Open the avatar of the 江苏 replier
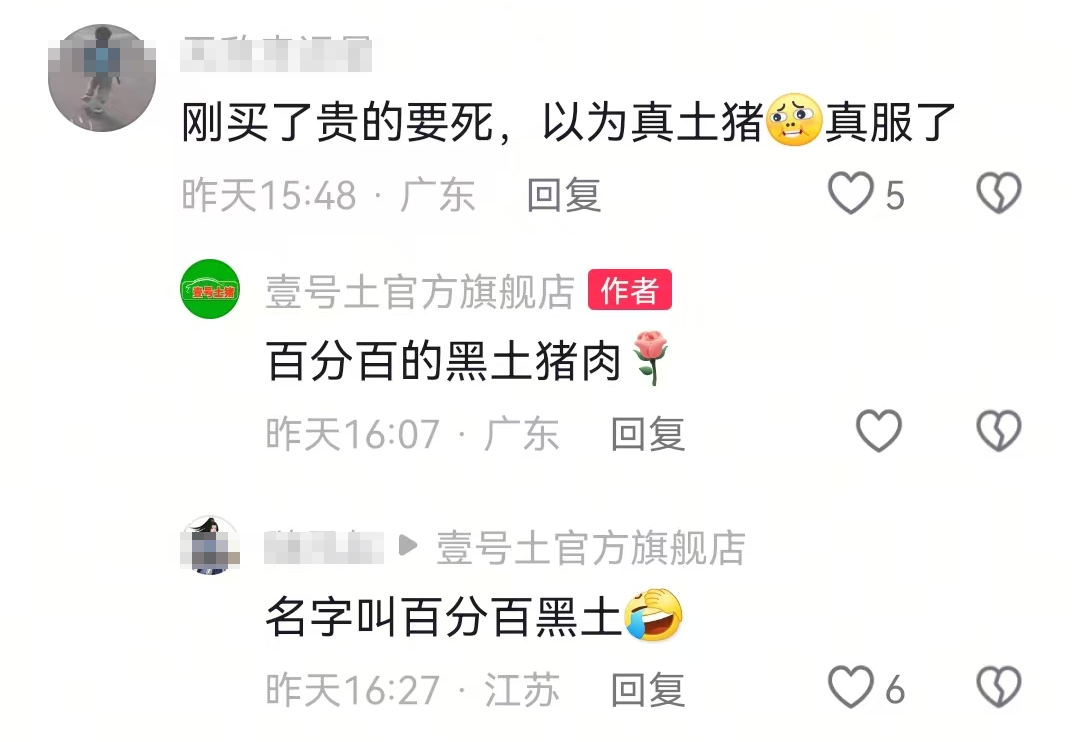Image resolution: width=1080 pixels, height=742 pixels. pos(210,545)
